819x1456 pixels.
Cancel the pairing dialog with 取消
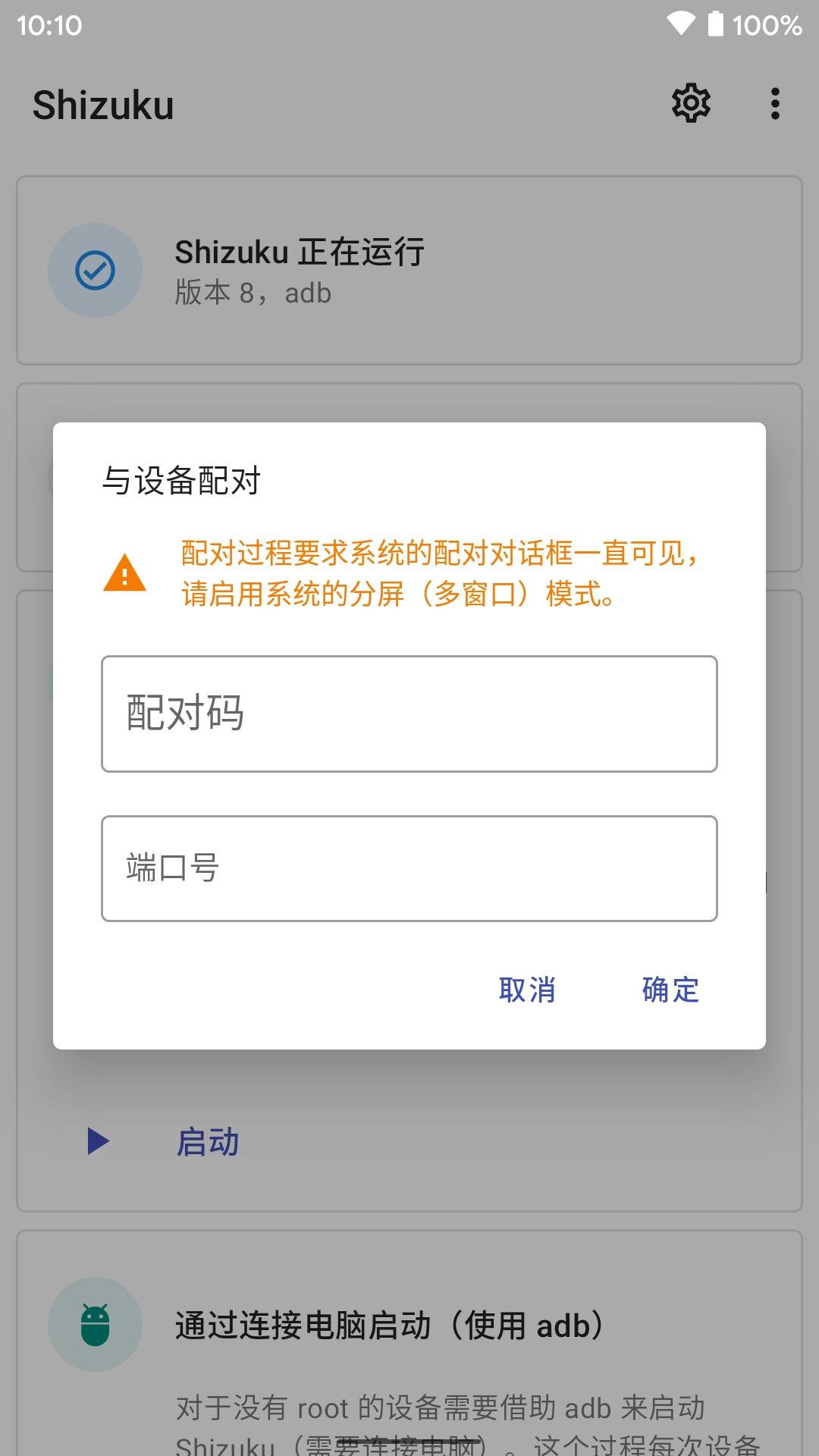coord(527,990)
